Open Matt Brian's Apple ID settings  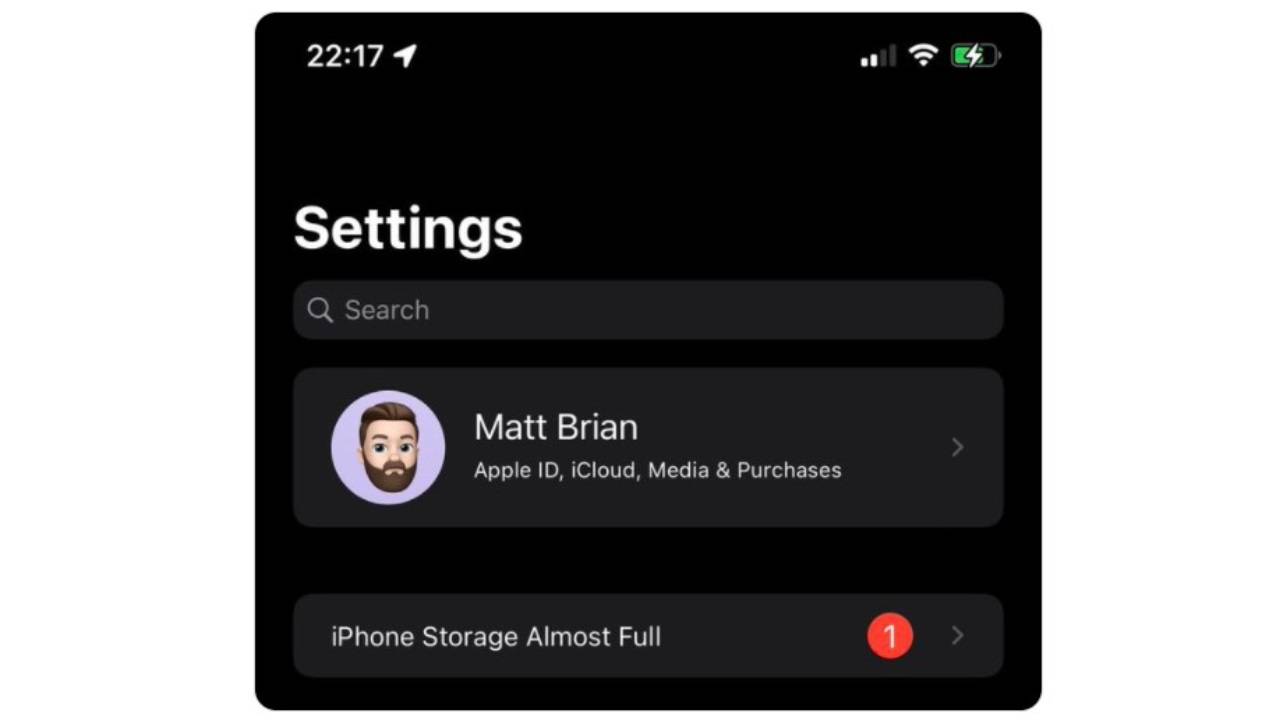[648, 447]
